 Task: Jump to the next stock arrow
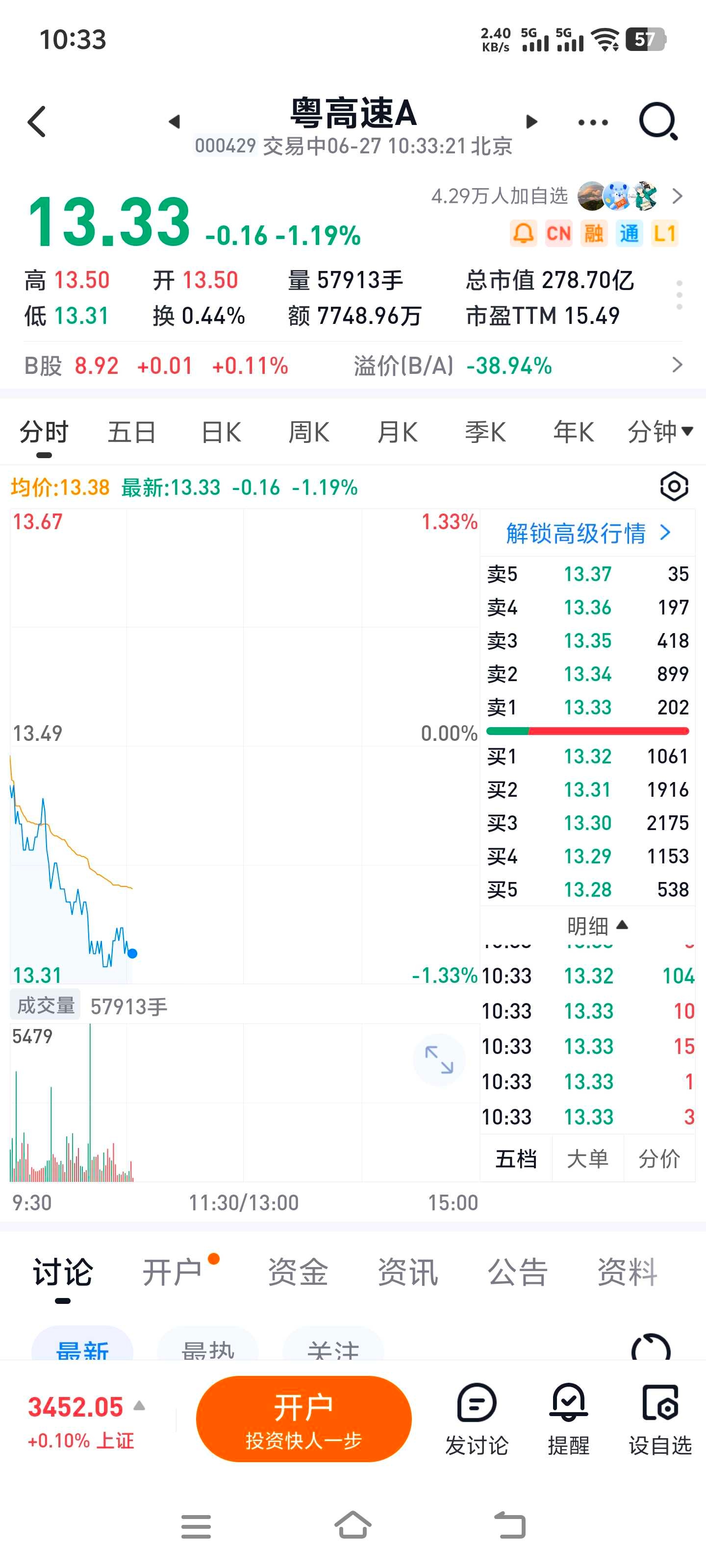532,122
